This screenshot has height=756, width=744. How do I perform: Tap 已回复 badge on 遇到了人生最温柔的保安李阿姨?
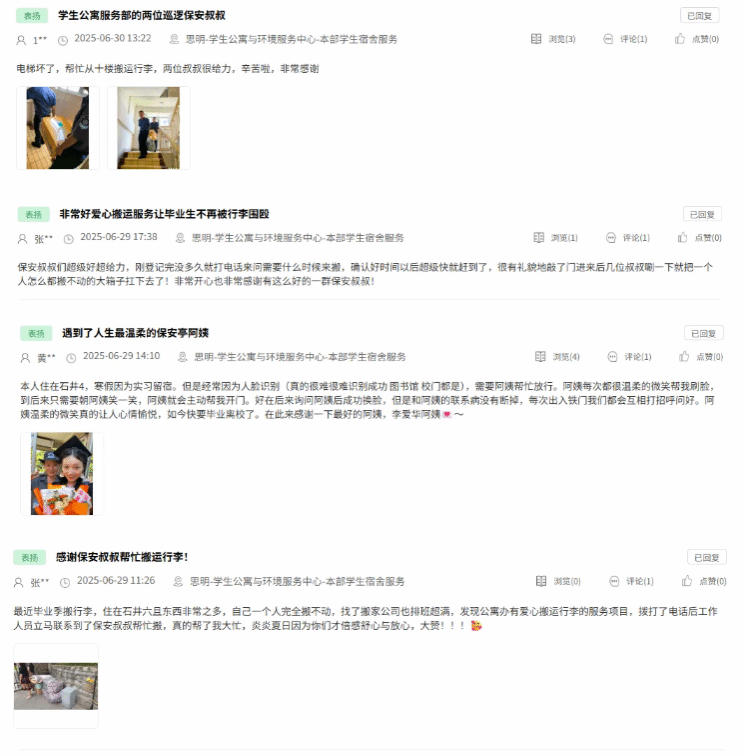pyautogui.click(x=703, y=333)
